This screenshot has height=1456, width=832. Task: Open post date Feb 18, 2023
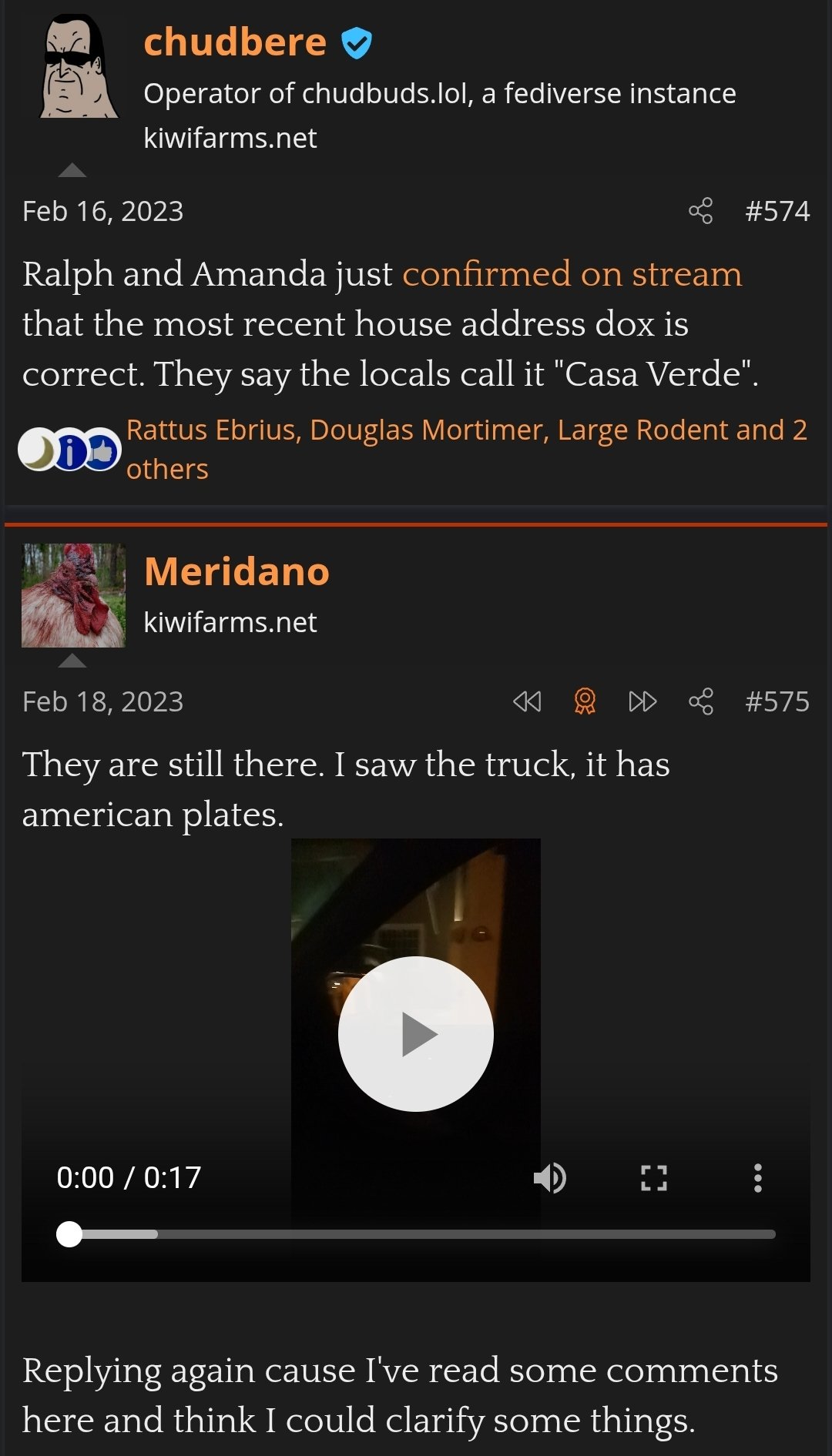point(102,701)
